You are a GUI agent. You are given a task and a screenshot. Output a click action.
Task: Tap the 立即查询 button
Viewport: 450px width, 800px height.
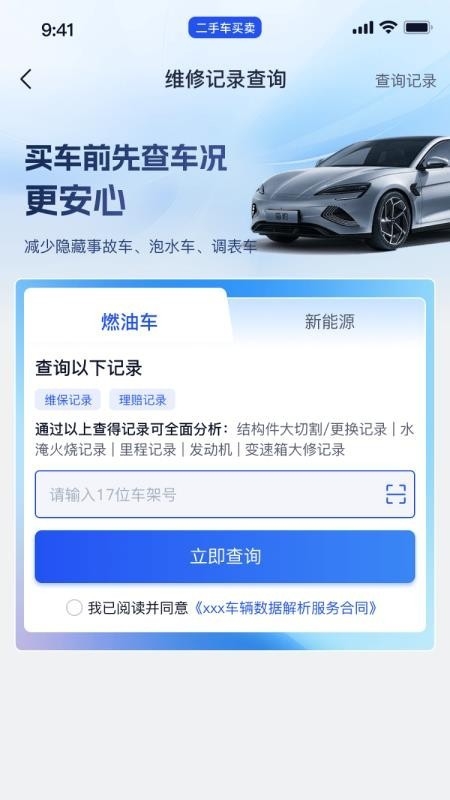pos(224,556)
